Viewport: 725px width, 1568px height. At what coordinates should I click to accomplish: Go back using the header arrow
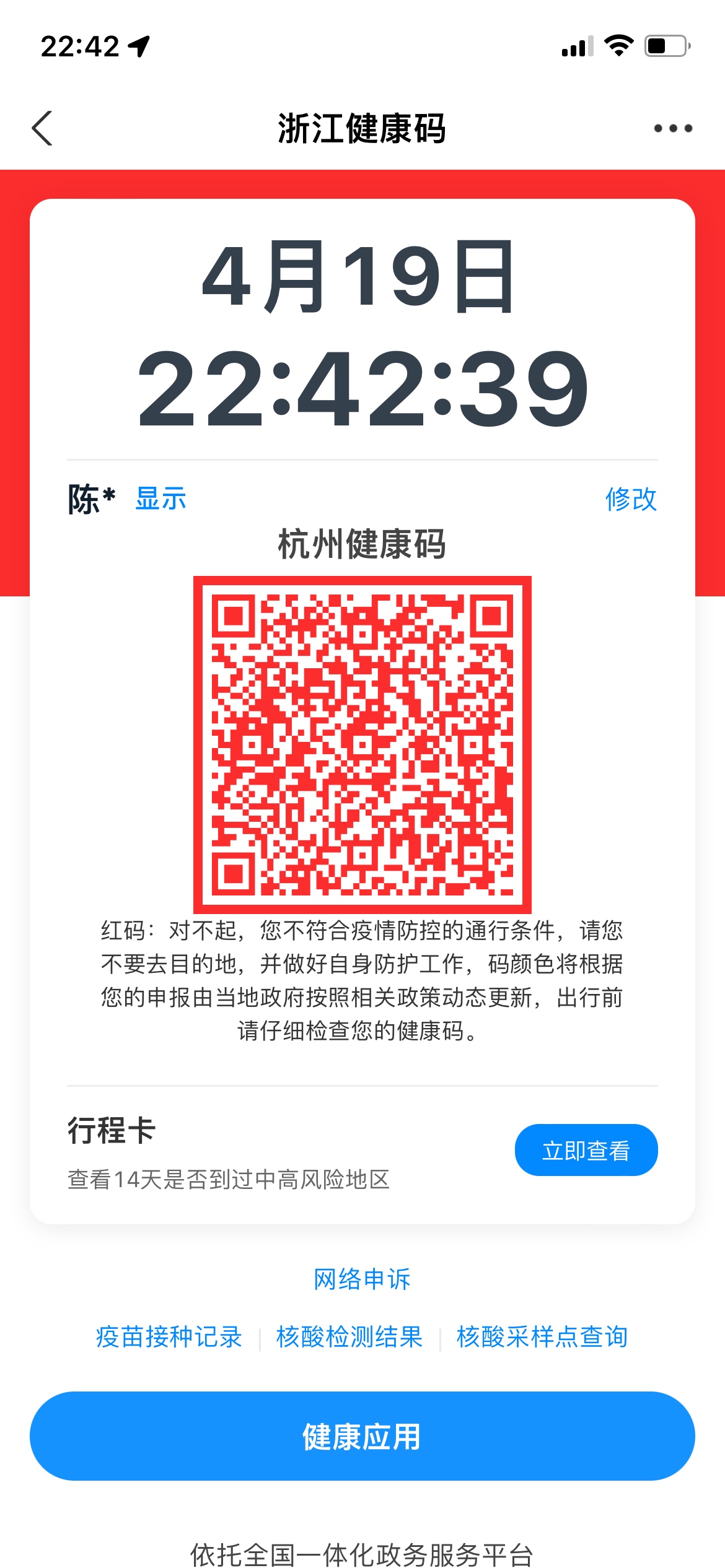click(x=42, y=128)
